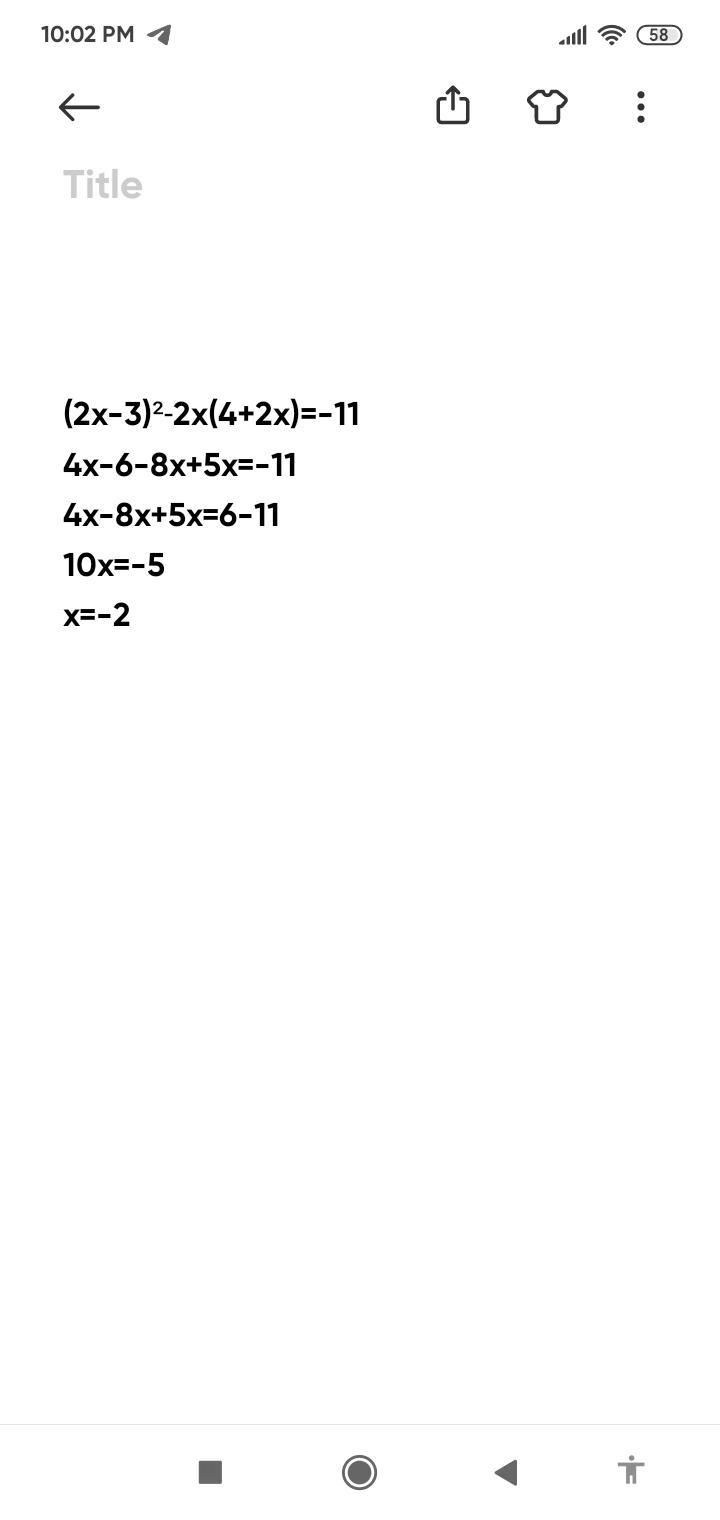Go back using the top-left arrow

tap(79, 107)
